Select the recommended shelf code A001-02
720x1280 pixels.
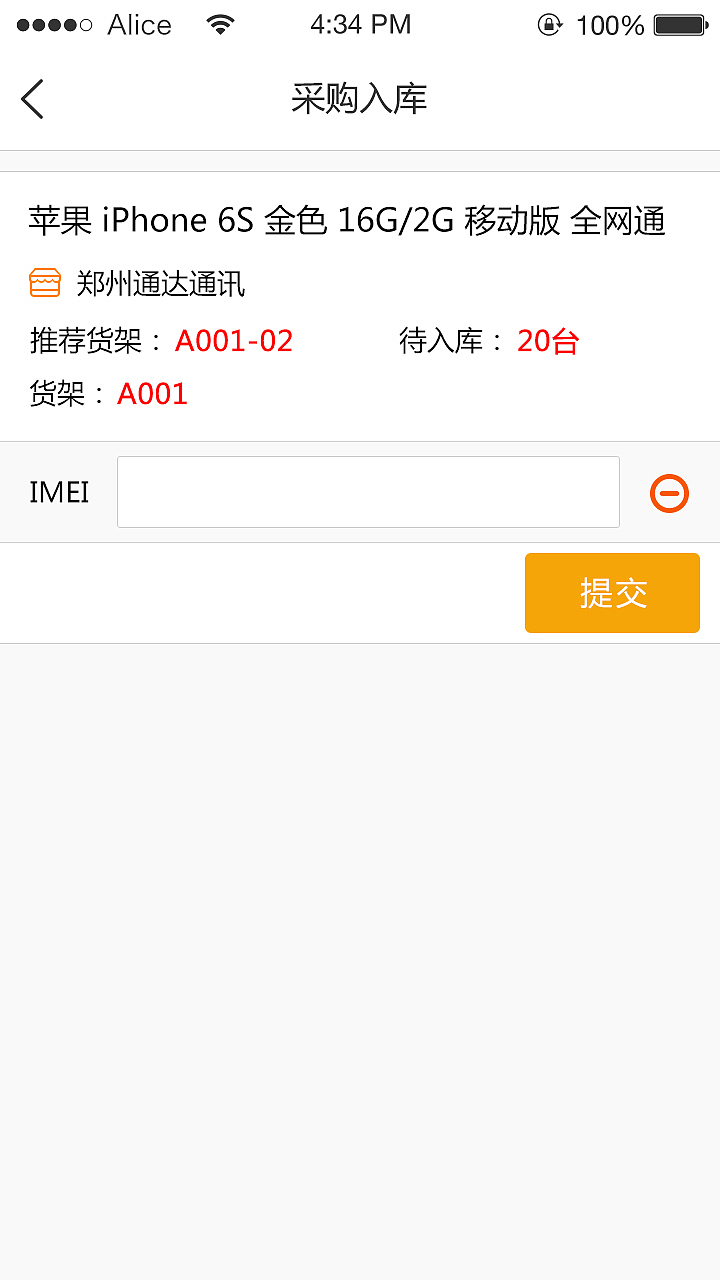233,341
